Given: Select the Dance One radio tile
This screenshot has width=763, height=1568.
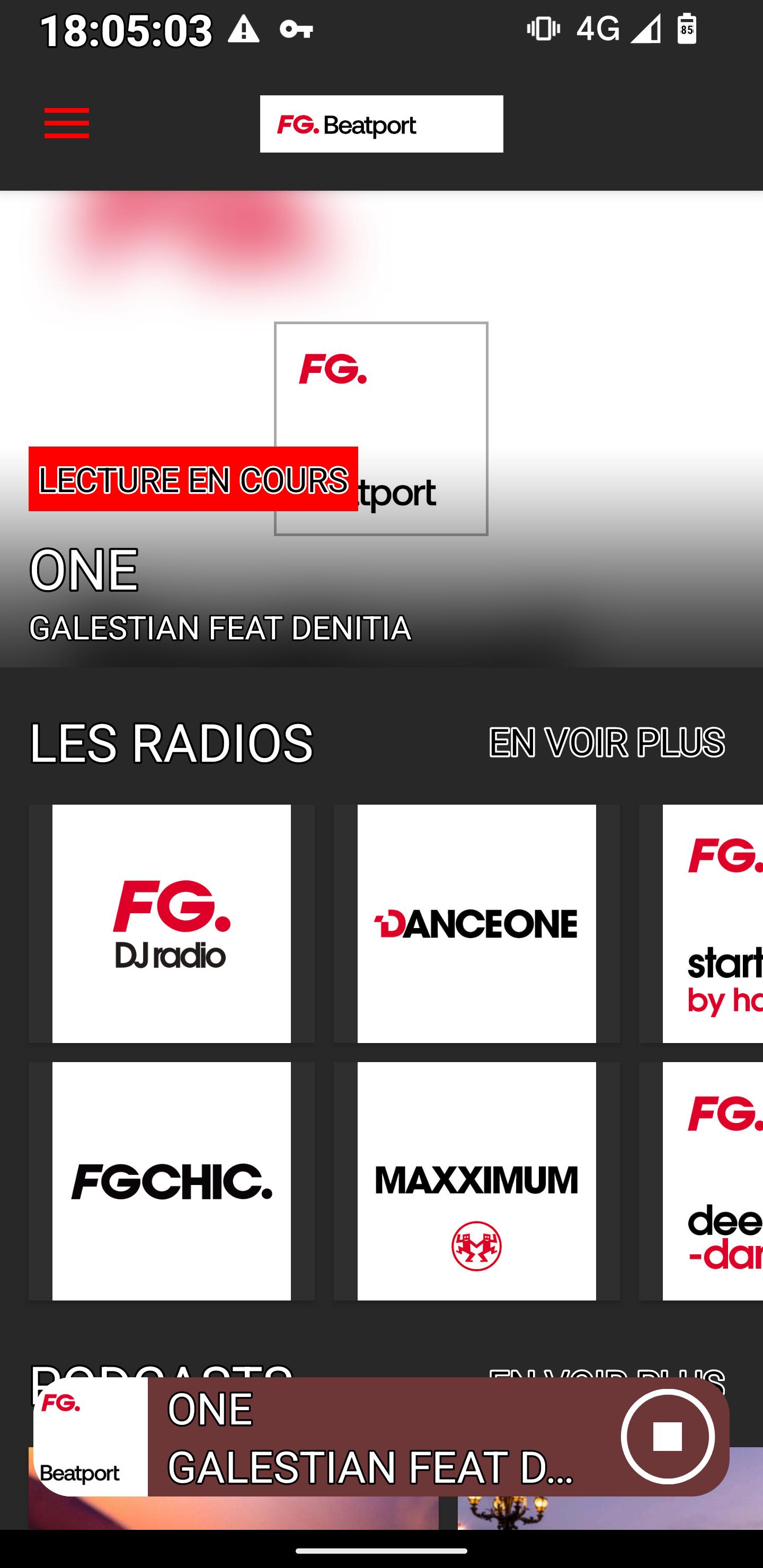Looking at the screenshot, I should 476,923.
